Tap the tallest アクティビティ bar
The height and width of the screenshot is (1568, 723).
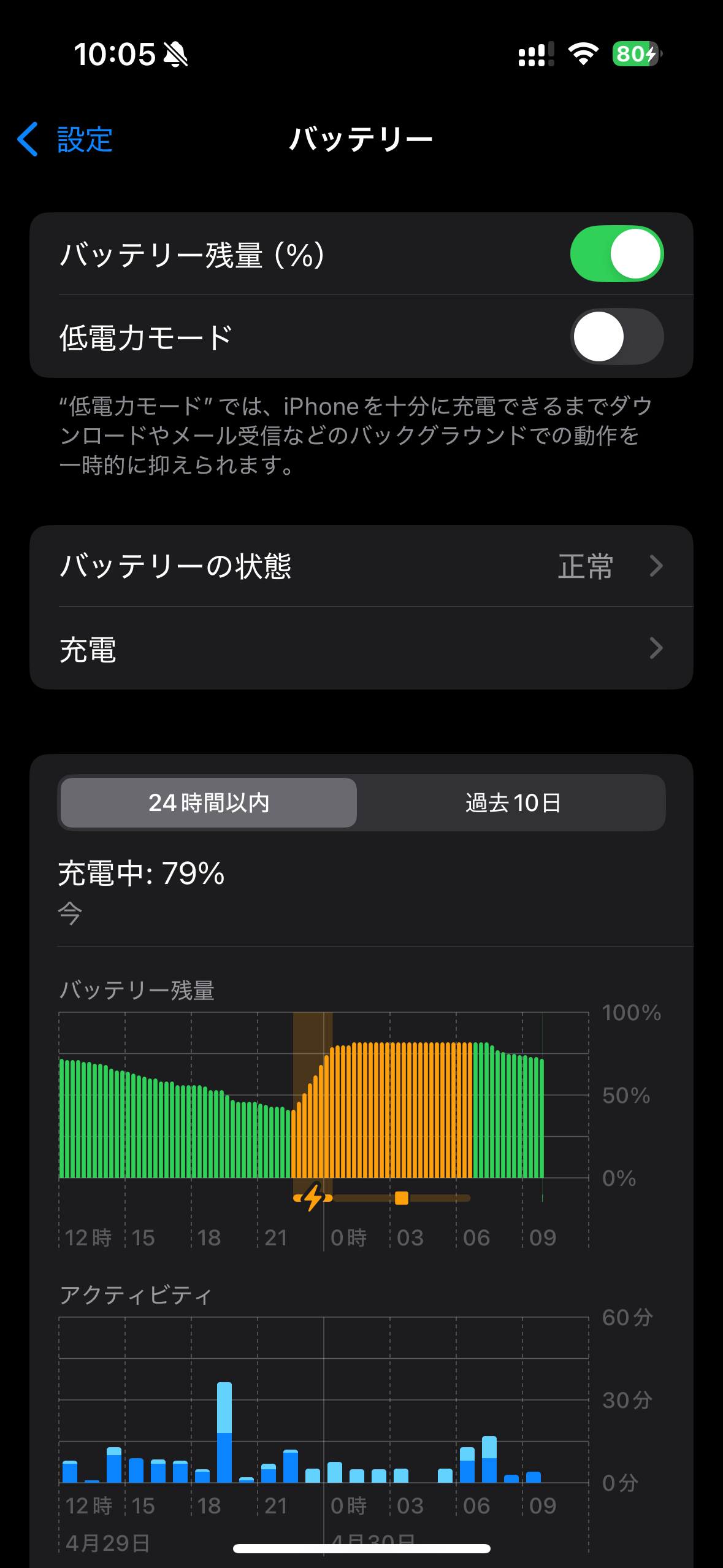point(224,1432)
